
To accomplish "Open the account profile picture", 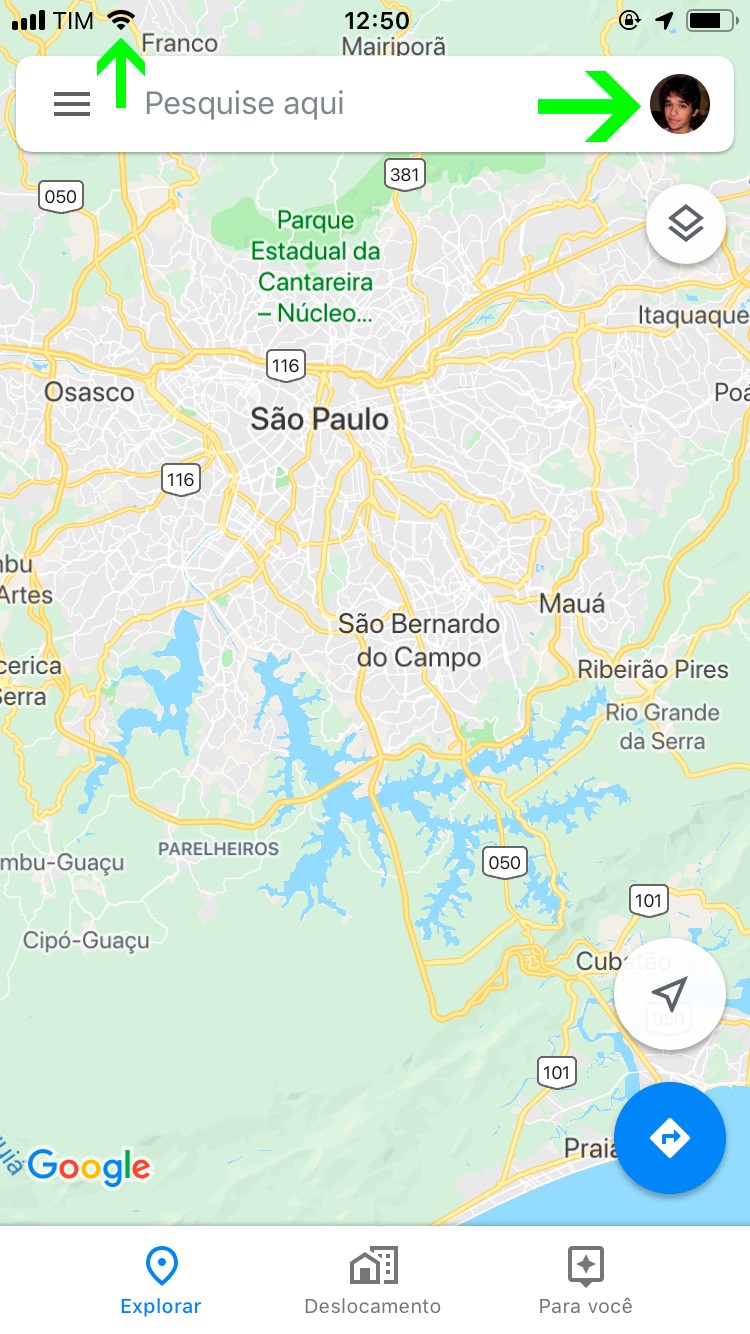I will (x=680, y=104).
